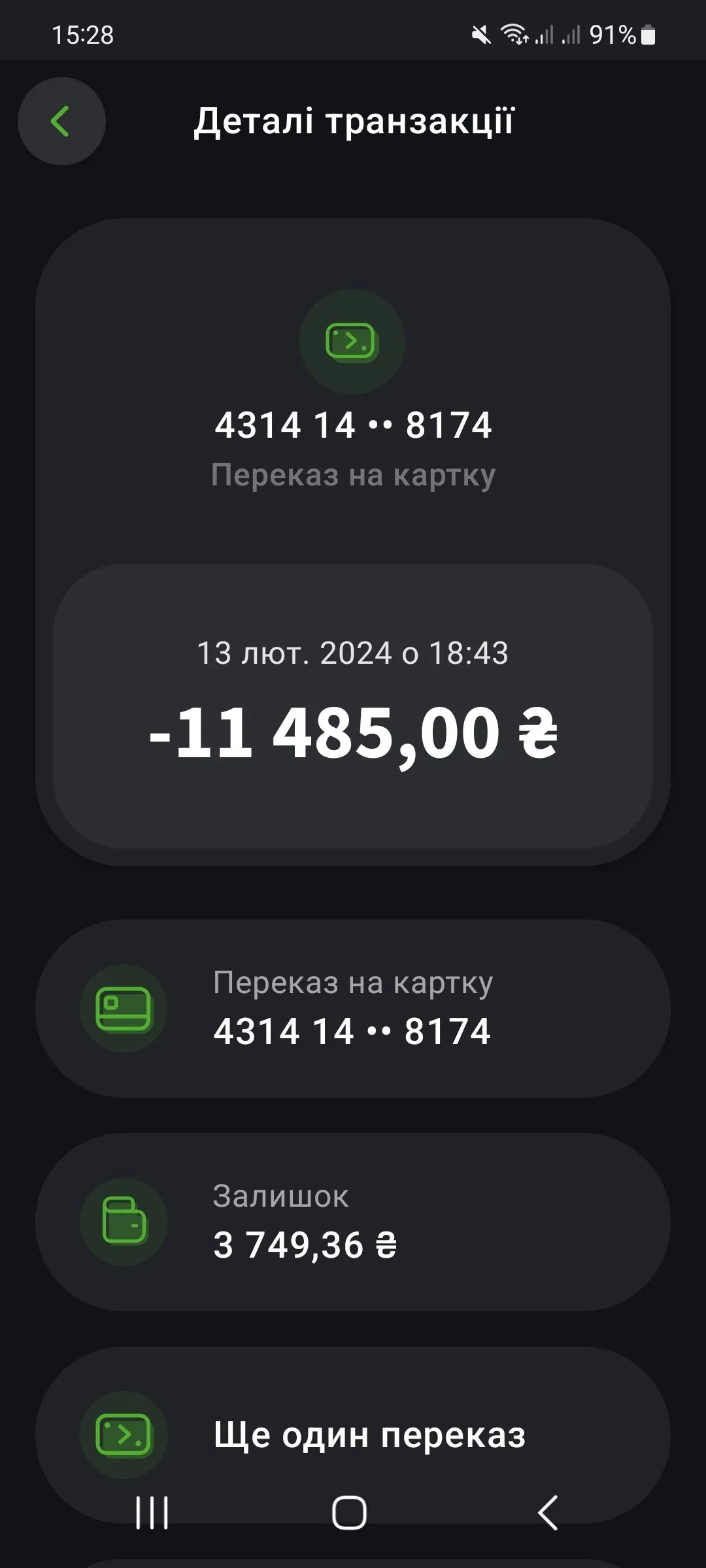
Task: Tap the date 13 лют. 2024 о 18:43
Action: point(353,651)
